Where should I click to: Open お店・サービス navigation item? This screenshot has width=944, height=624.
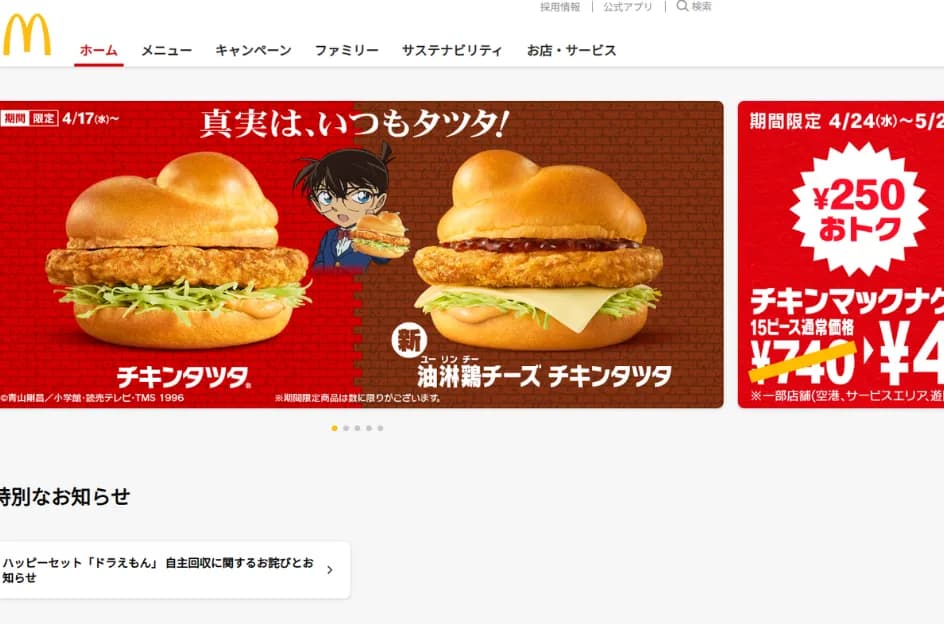pyautogui.click(x=571, y=50)
